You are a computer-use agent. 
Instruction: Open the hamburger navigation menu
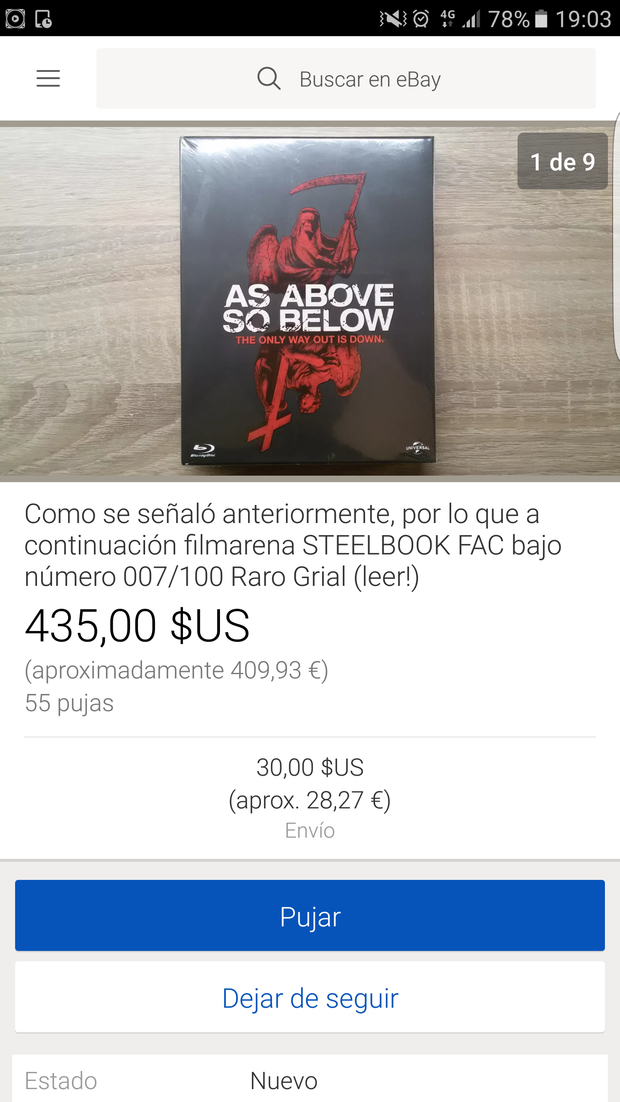tap(48, 79)
